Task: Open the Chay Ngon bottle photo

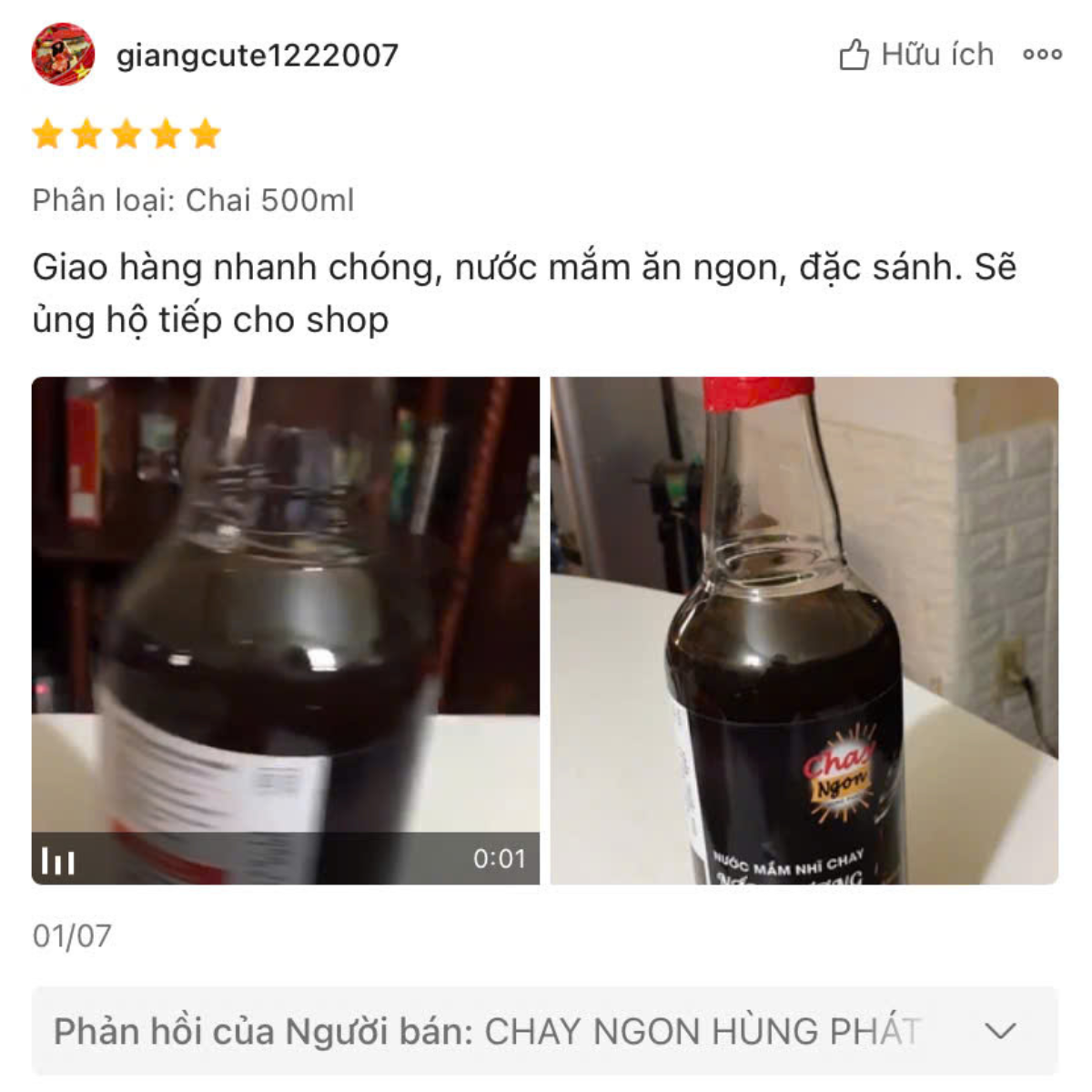Action: (x=804, y=630)
